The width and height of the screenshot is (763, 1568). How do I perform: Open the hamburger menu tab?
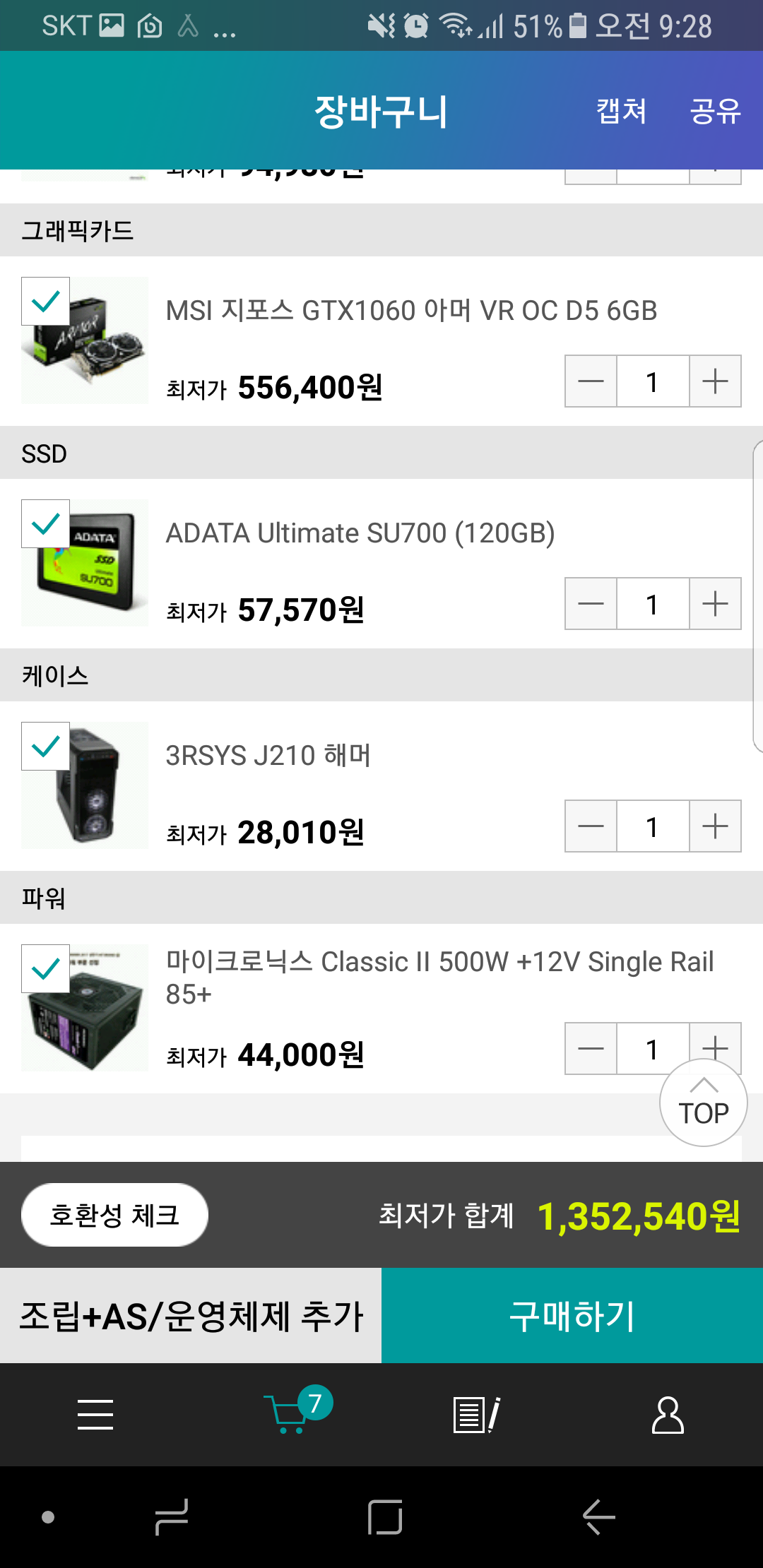click(x=95, y=1415)
